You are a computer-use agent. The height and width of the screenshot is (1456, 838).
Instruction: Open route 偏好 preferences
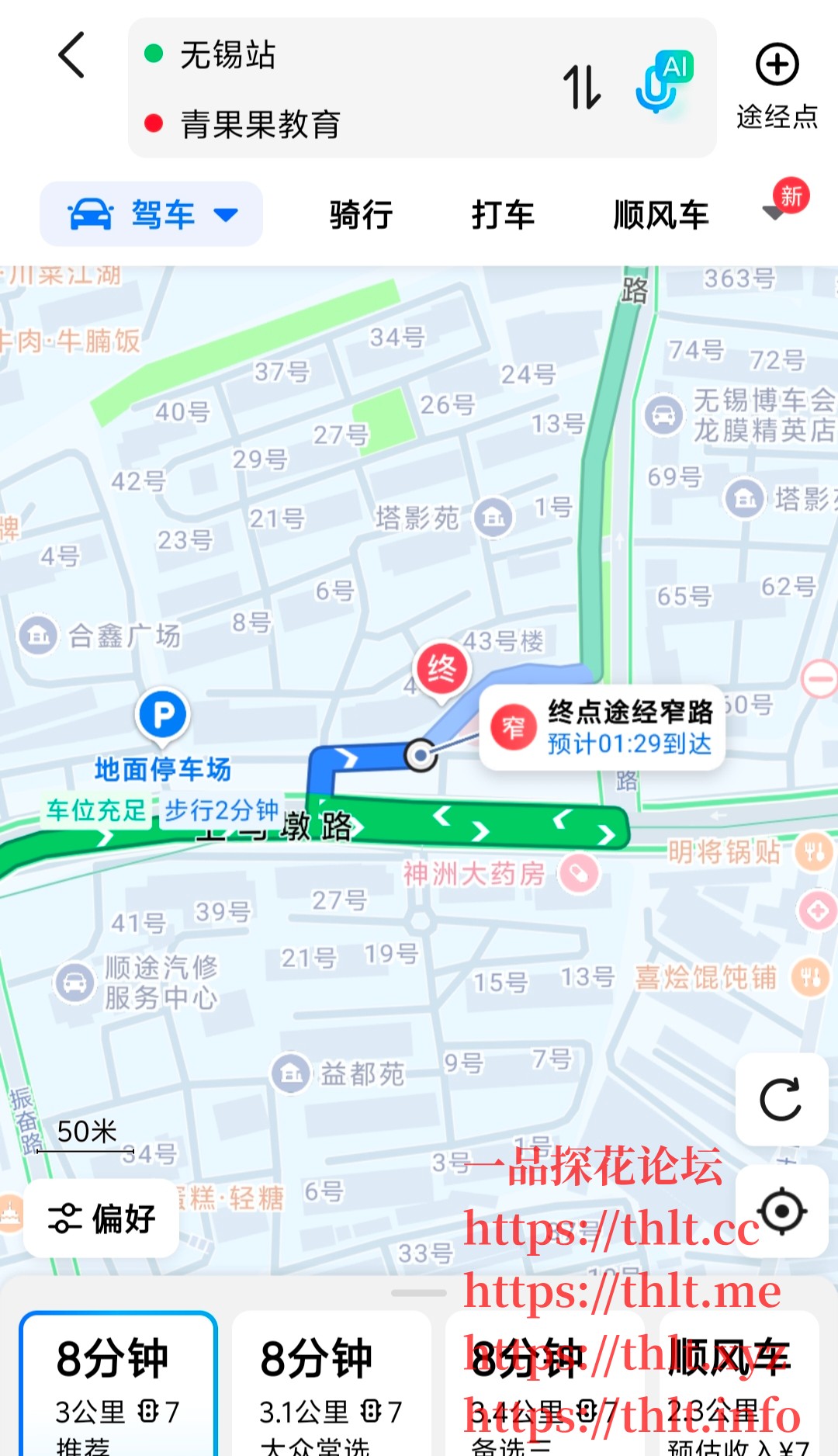[102, 1219]
